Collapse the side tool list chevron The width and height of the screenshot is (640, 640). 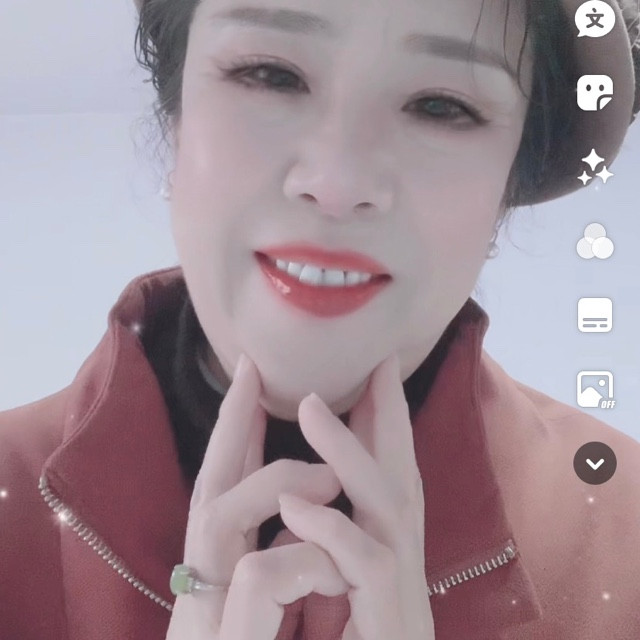pos(595,463)
